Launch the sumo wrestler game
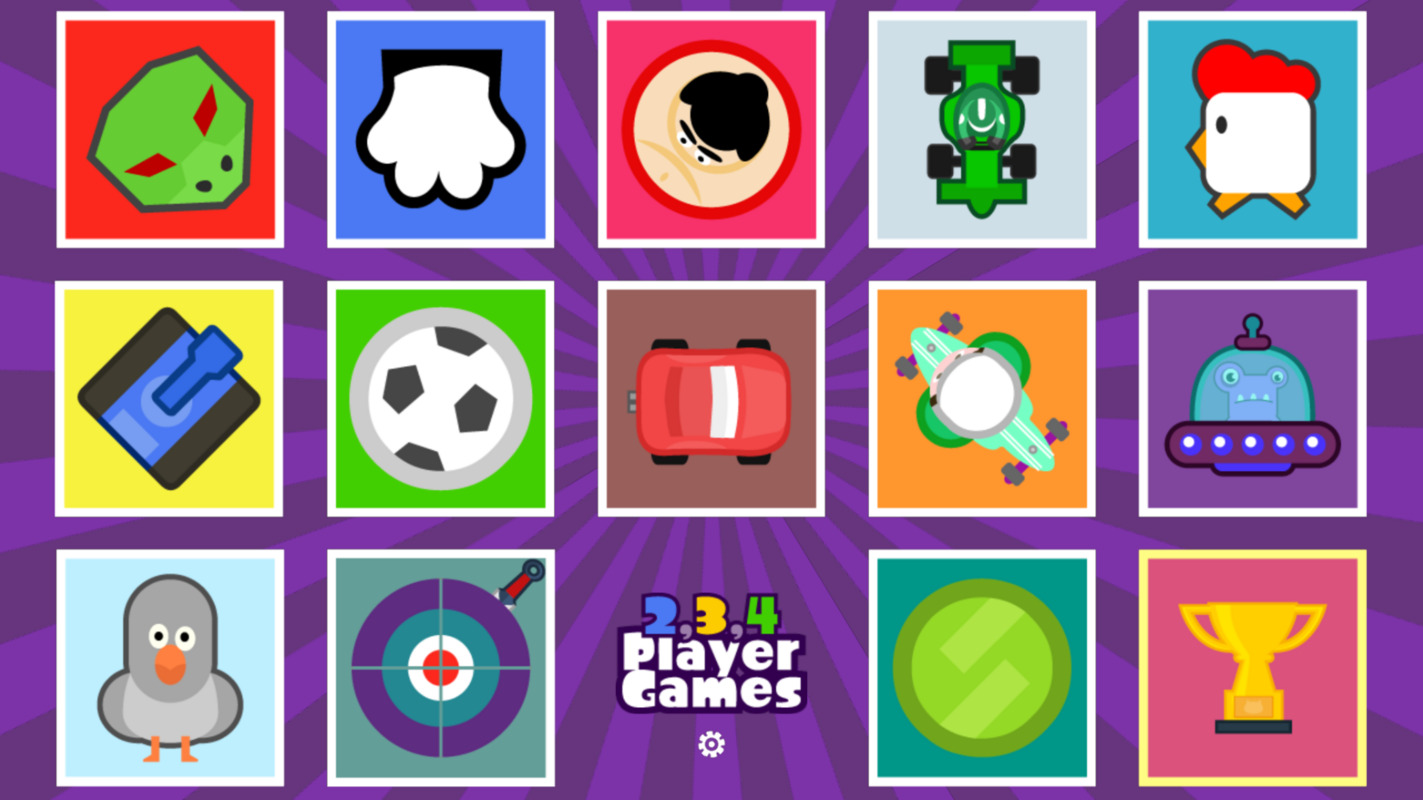Viewport: 1423px width, 800px height. 711,129
